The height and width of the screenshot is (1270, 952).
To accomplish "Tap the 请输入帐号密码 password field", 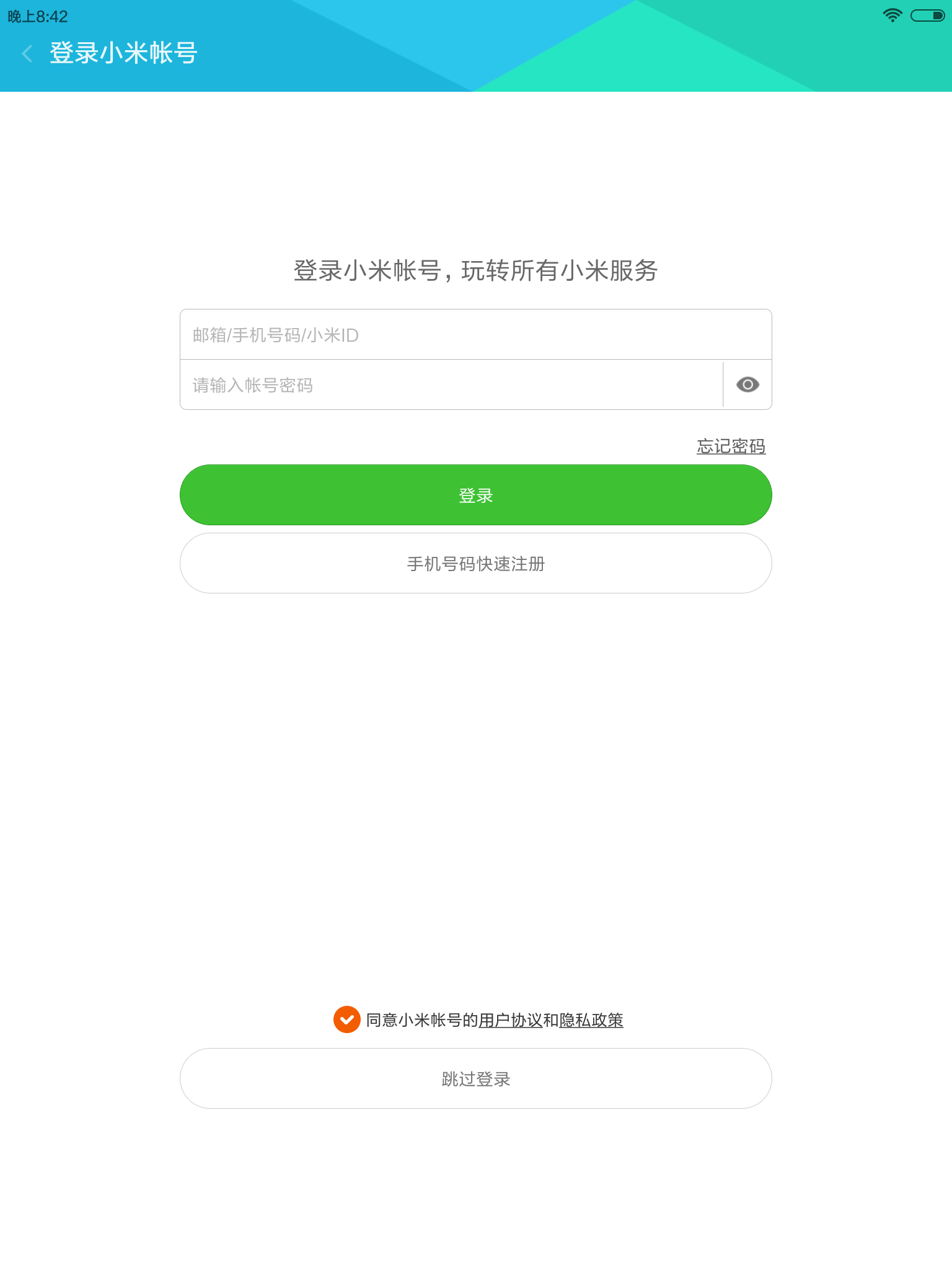I will coord(451,385).
